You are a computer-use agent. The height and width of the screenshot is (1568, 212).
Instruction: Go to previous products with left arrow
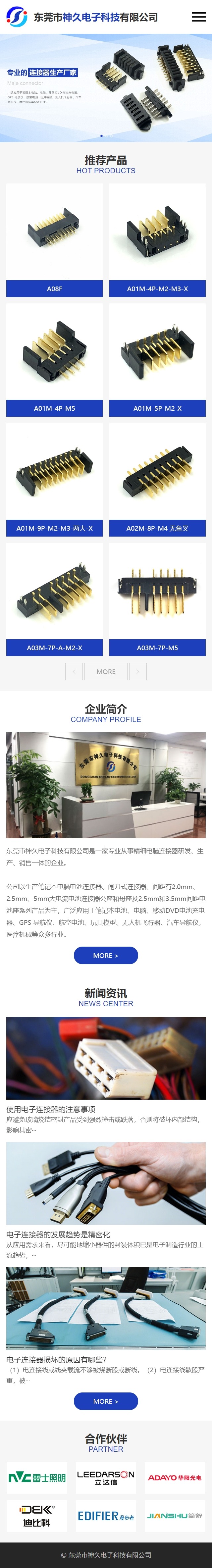tap(74, 671)
